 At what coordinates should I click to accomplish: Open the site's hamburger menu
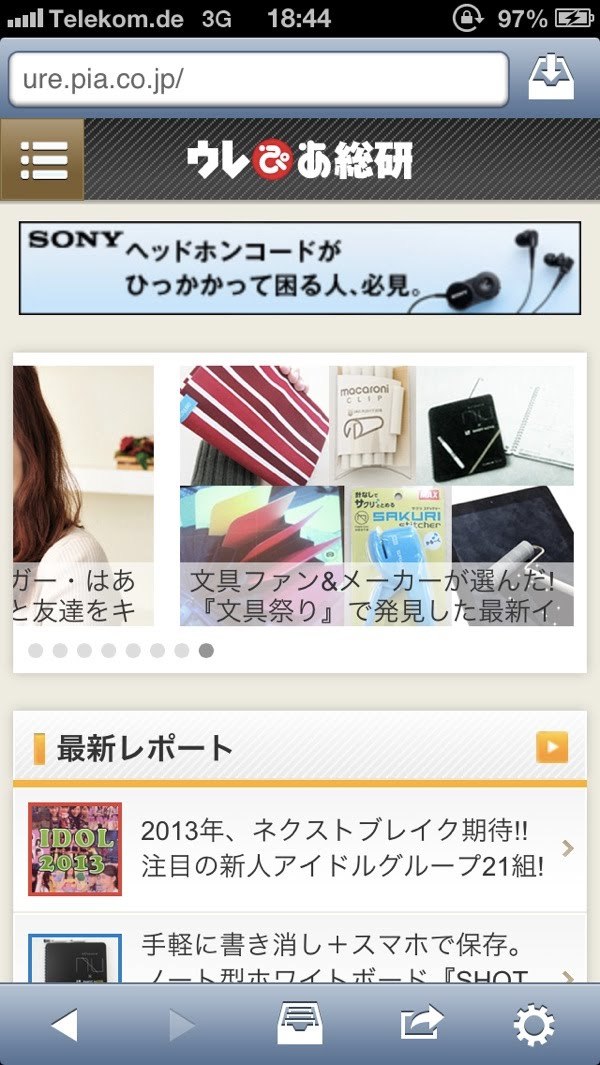click(42, 160)
